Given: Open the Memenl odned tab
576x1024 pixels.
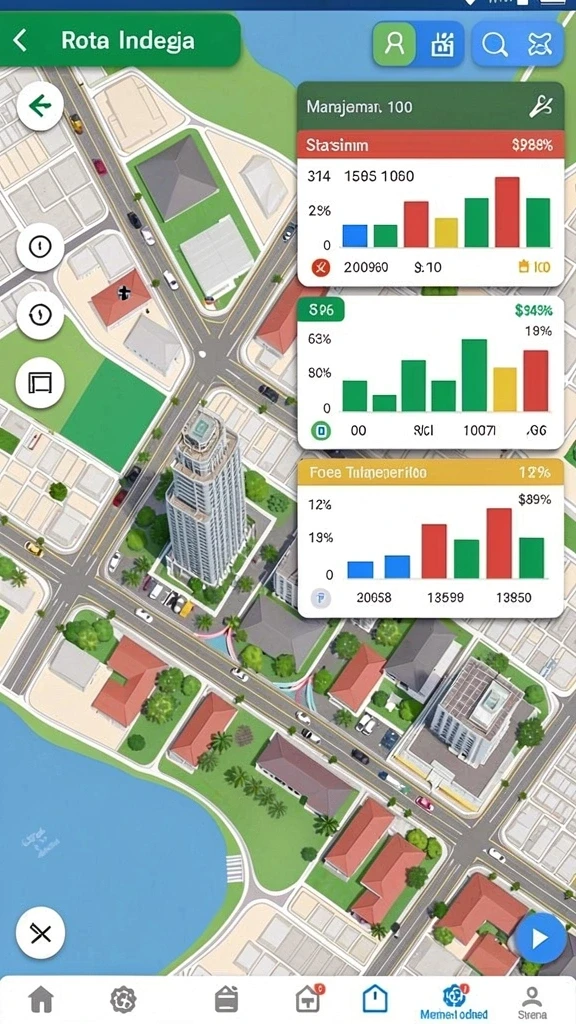Looking at the screenshot, I should [x=454, y=1002].
